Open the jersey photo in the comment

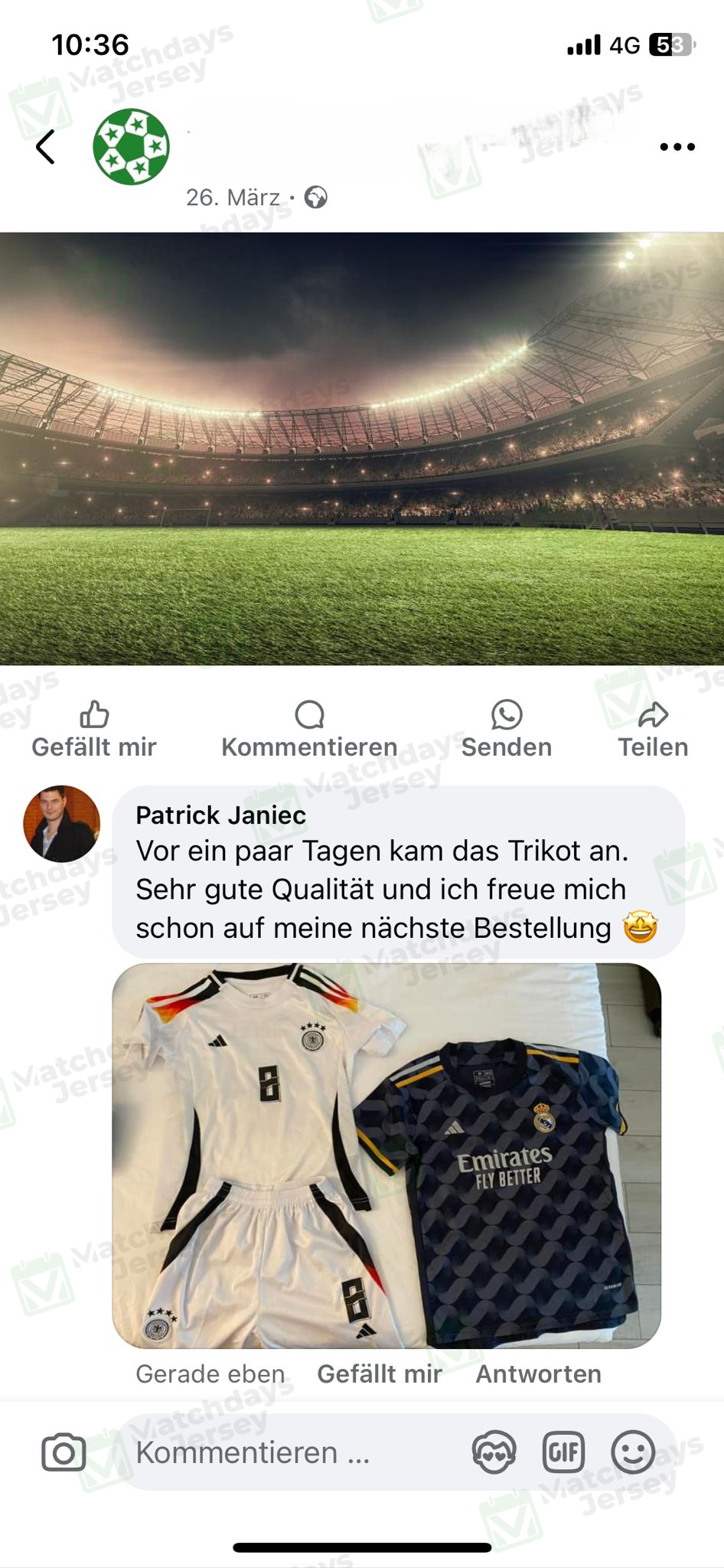tap(389, 1148)
